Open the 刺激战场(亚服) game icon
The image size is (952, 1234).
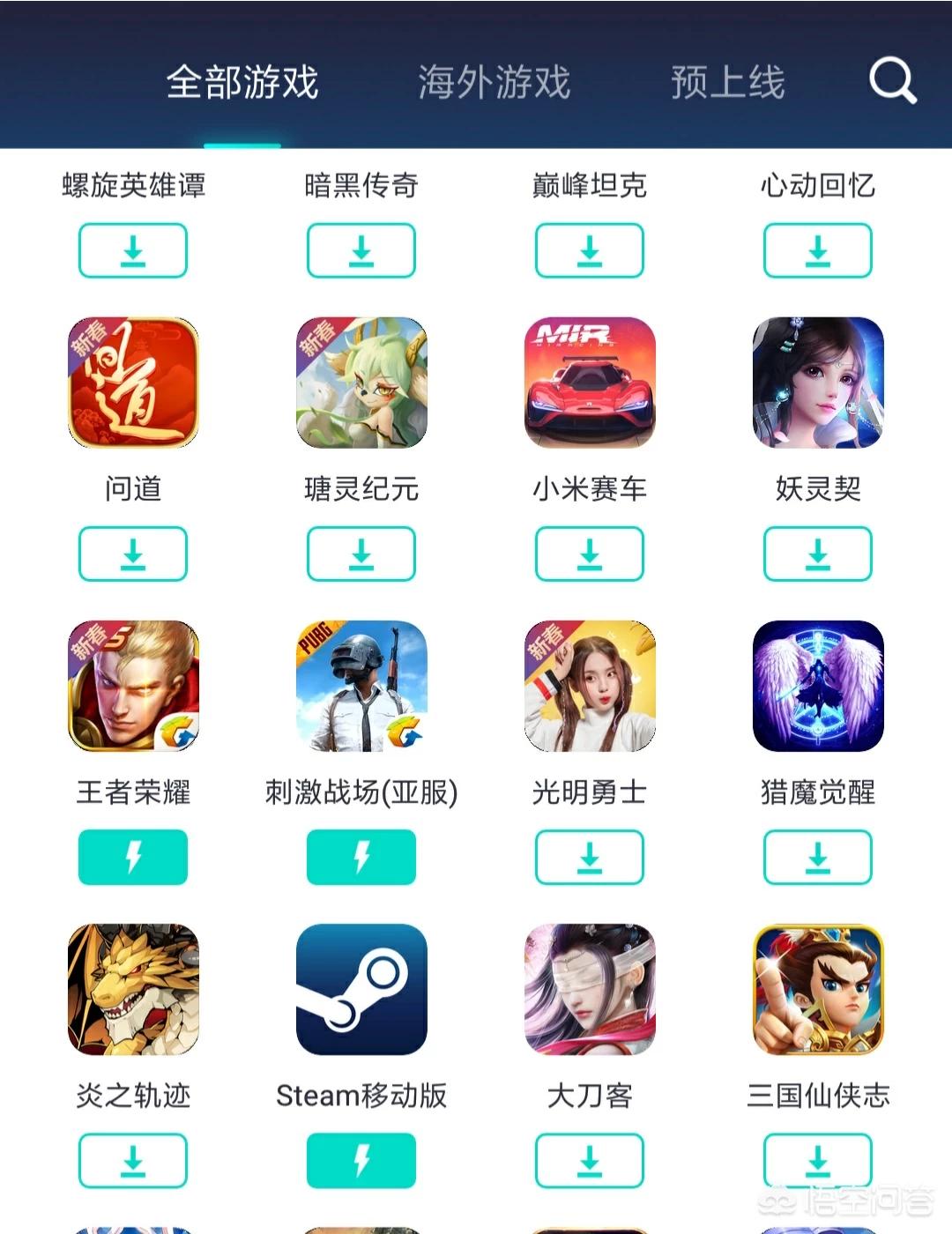click(x=361, y=687)
